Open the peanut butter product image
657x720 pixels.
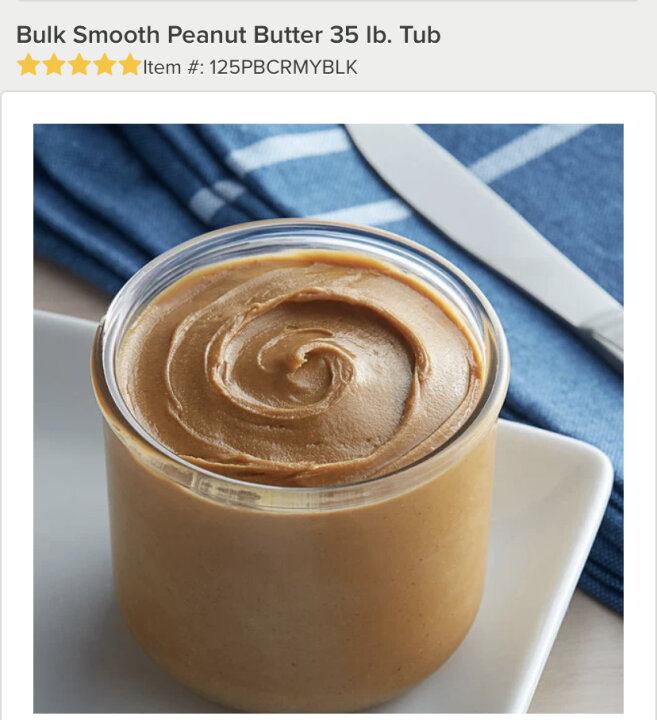pos(328,417)
